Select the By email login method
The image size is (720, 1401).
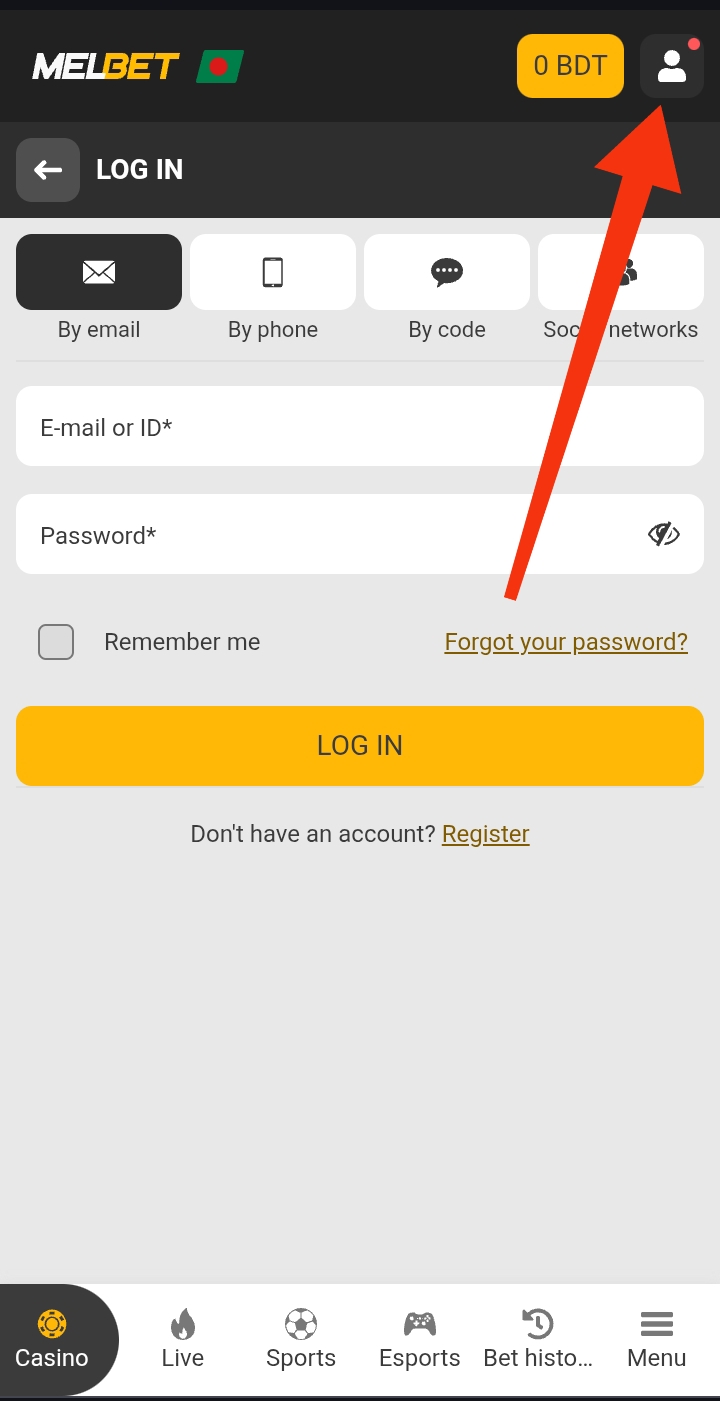pyautogui.click(x=99, y=272)
